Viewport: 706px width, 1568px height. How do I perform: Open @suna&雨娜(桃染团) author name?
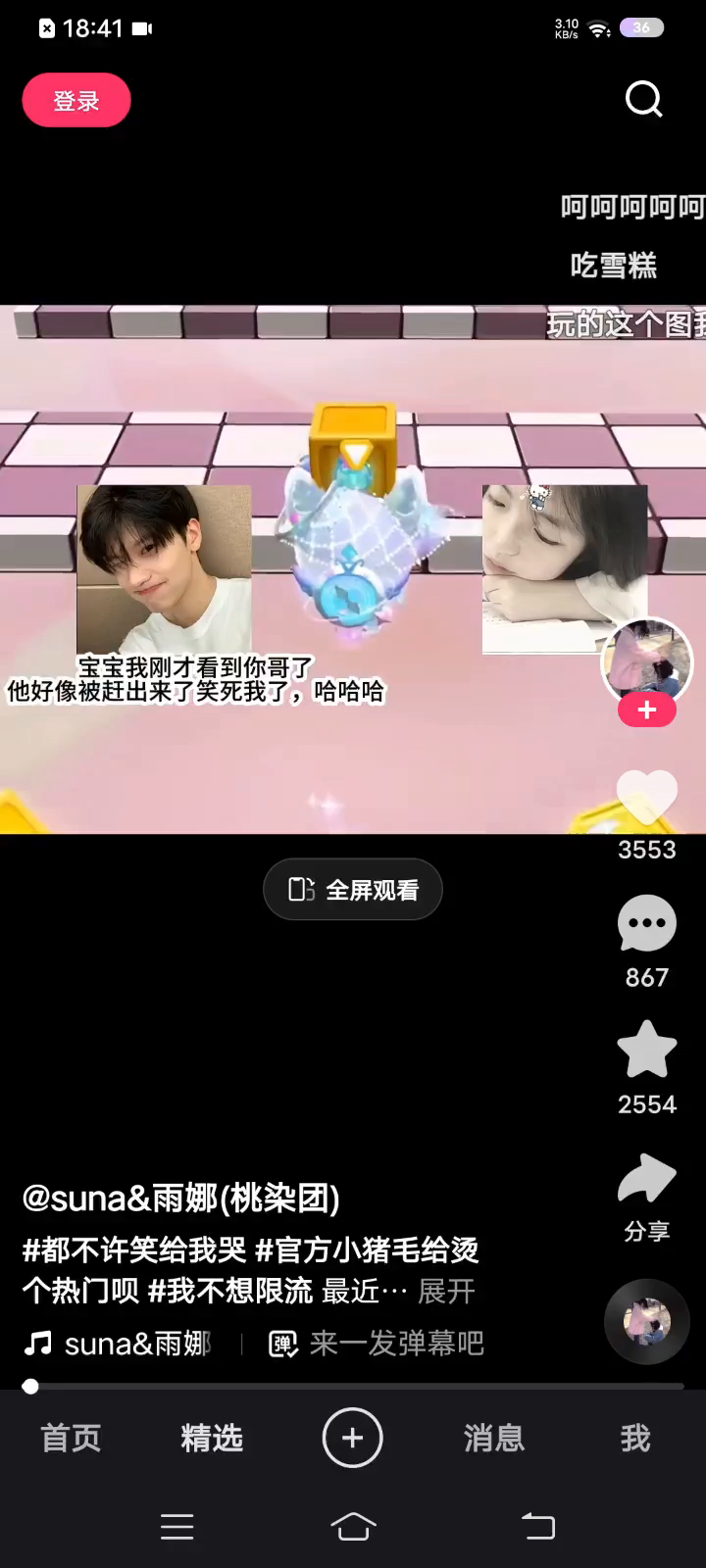(181, 1198)
